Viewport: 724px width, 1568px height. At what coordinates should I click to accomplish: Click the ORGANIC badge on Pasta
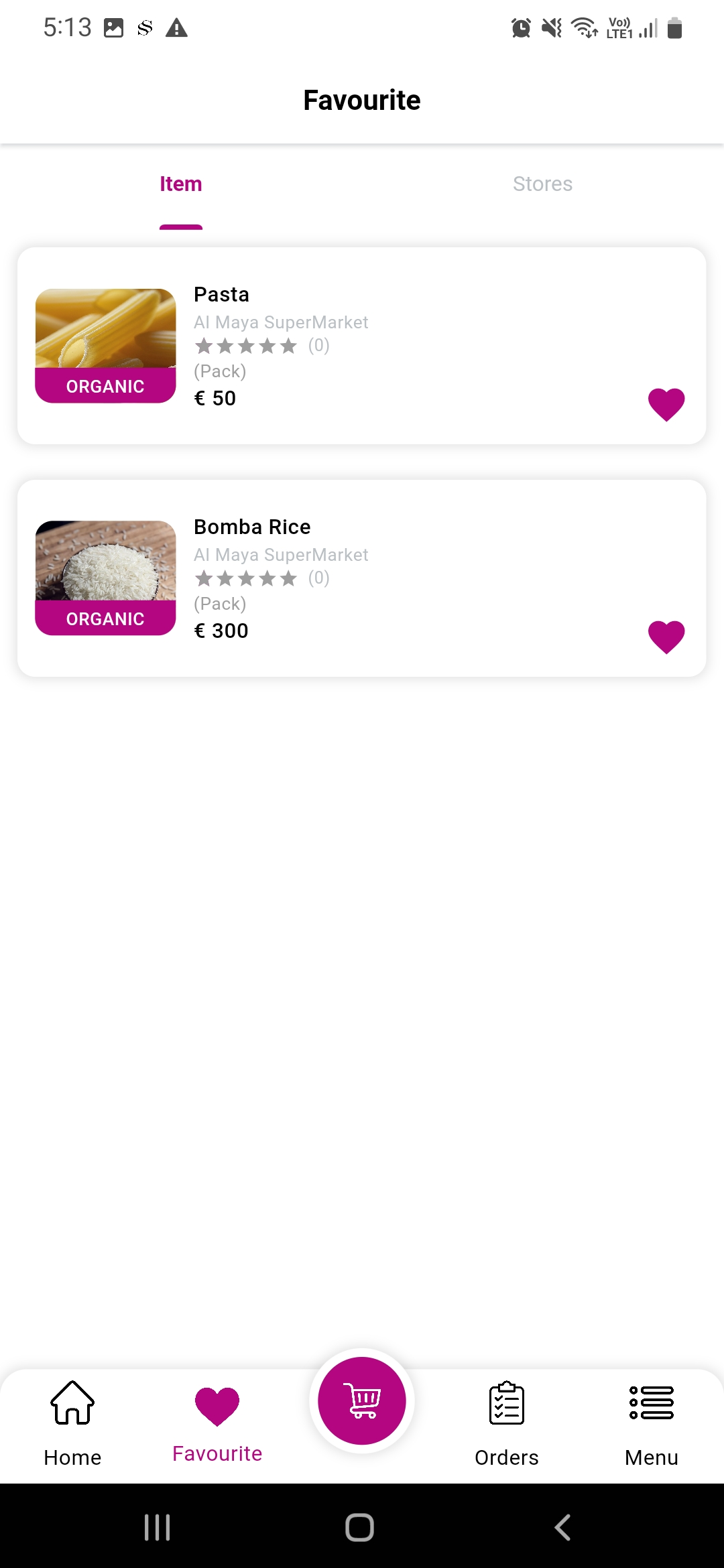coord(105,386)
